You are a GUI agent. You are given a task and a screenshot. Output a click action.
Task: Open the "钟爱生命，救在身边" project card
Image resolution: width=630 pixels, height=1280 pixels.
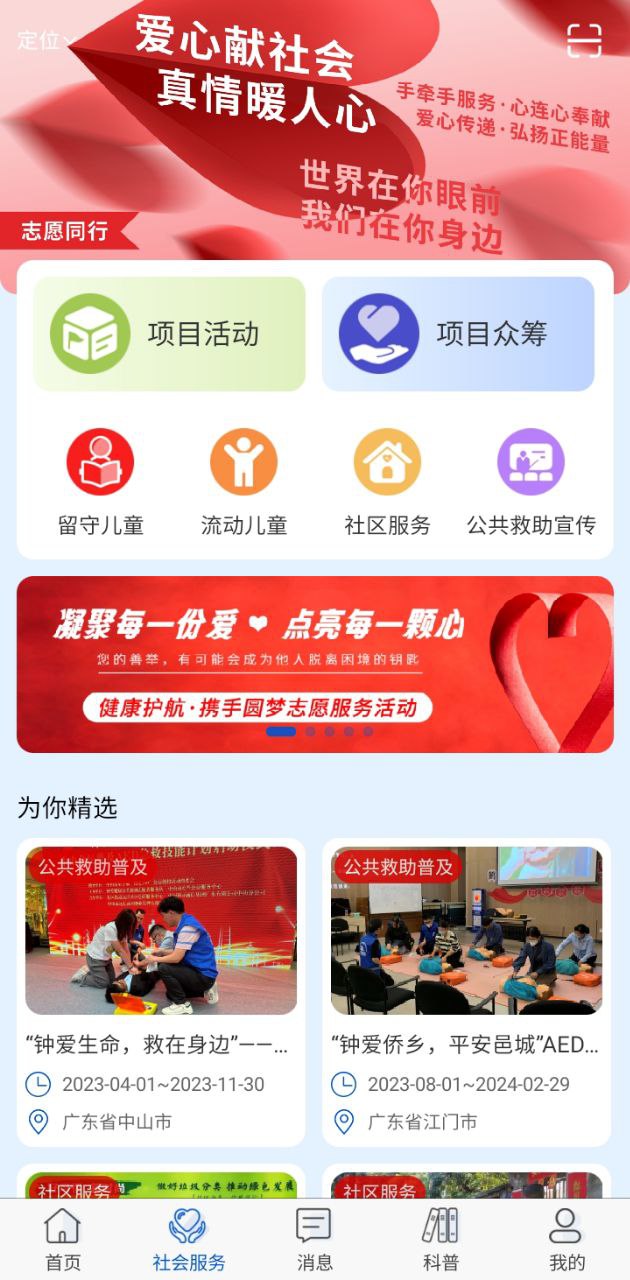tap(161, 990)
